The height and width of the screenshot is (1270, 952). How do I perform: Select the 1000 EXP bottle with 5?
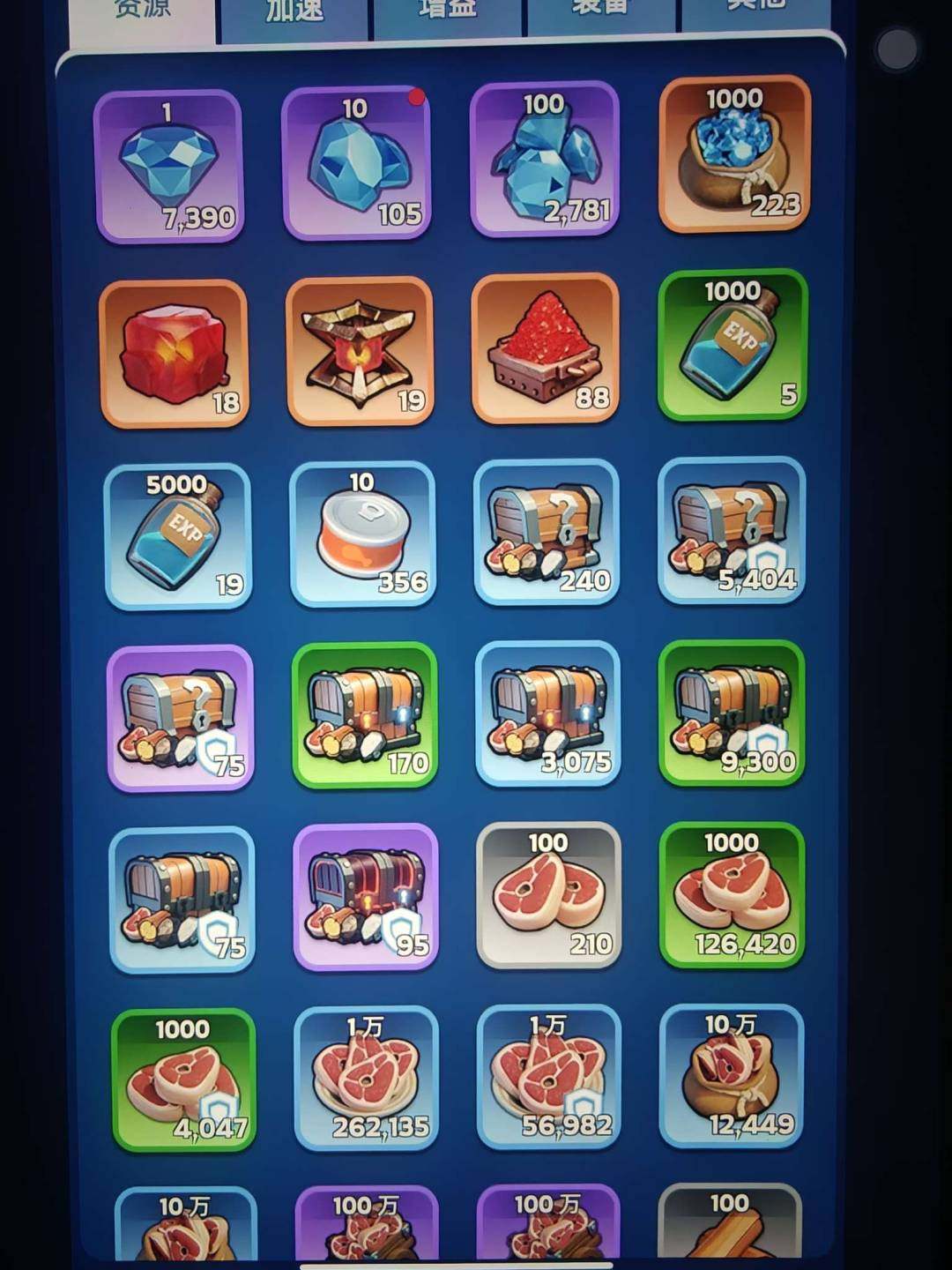tap(733, 346)
